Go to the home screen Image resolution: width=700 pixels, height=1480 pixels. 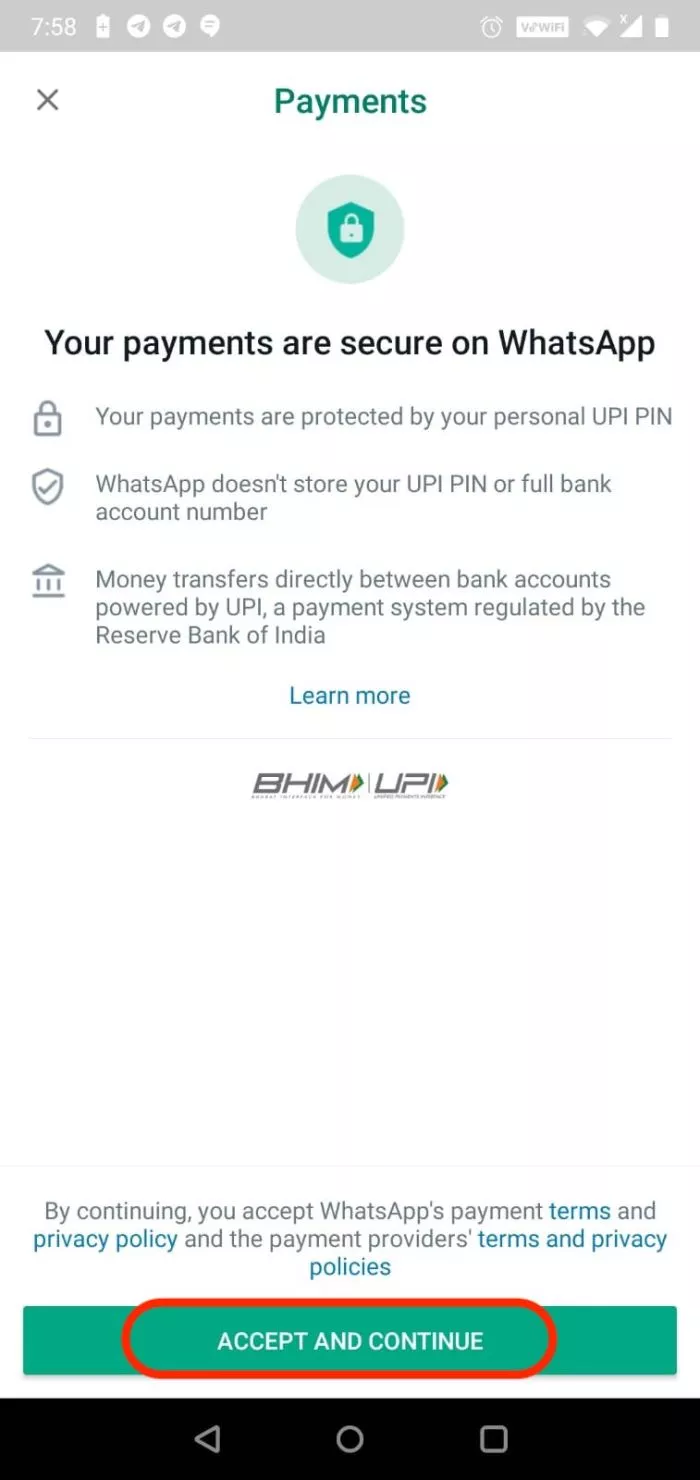click(350, 1439)
